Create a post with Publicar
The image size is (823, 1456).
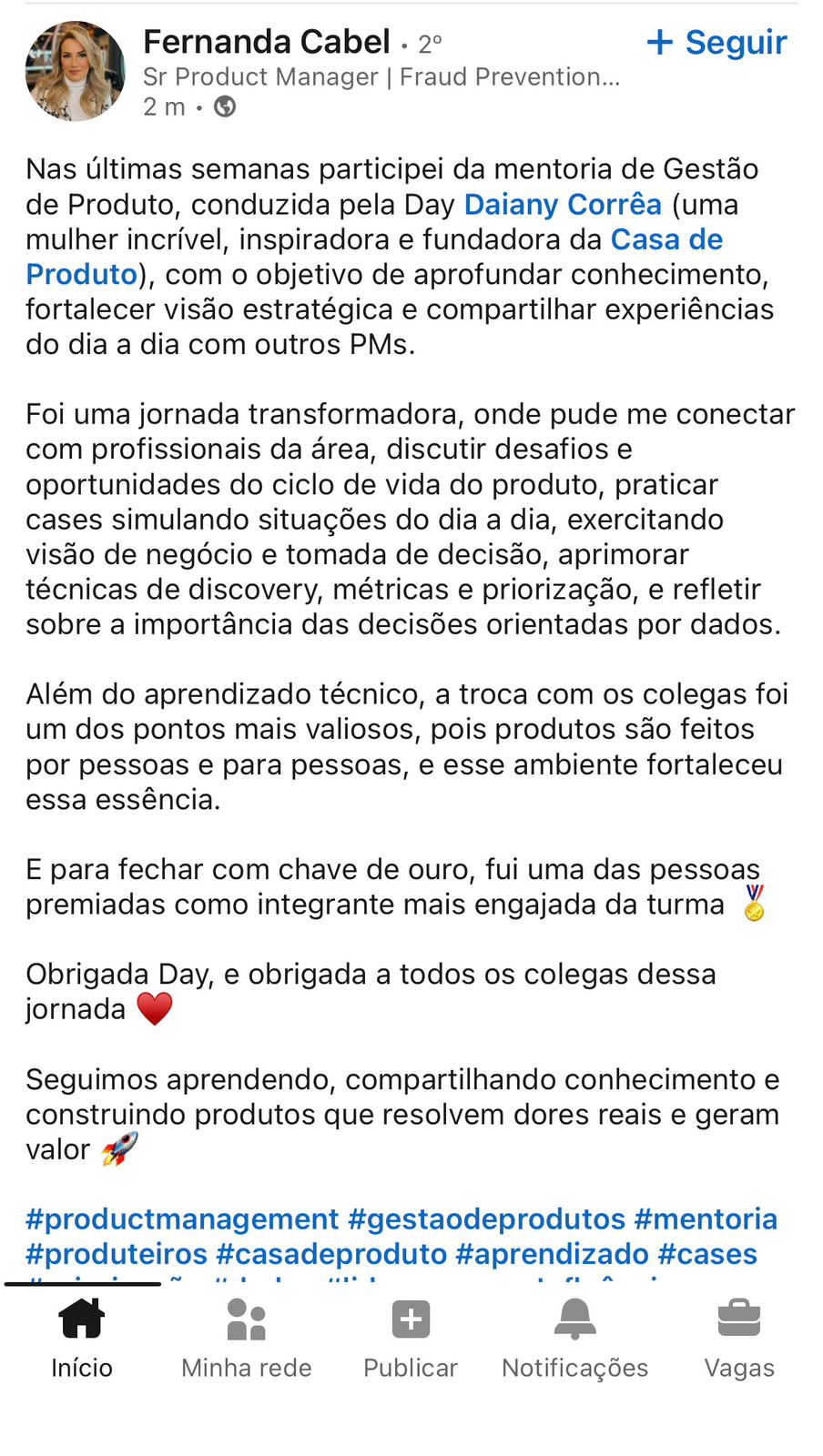(x=411, y=1339)
